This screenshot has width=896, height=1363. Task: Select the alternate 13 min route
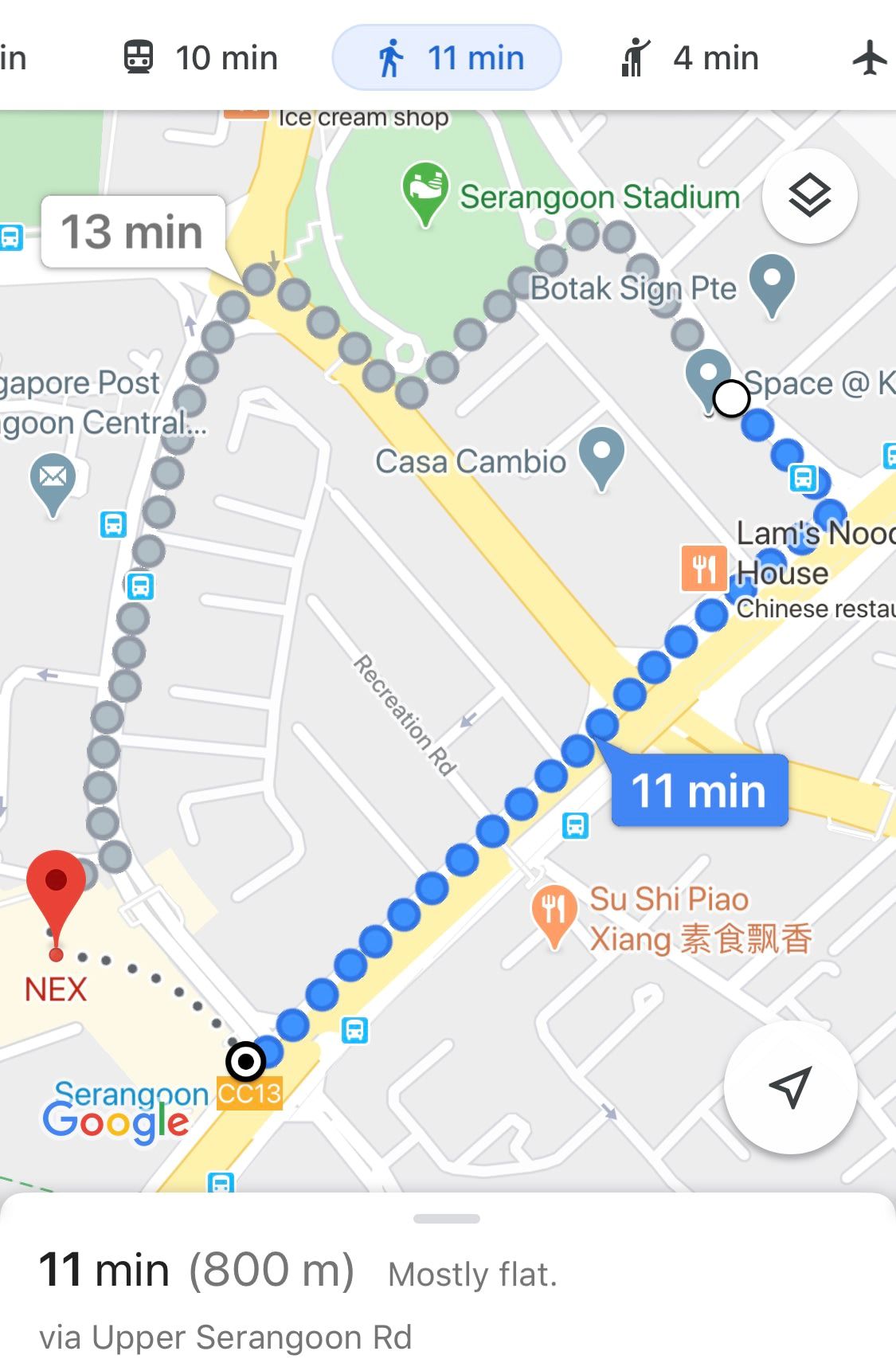(132, 232)
